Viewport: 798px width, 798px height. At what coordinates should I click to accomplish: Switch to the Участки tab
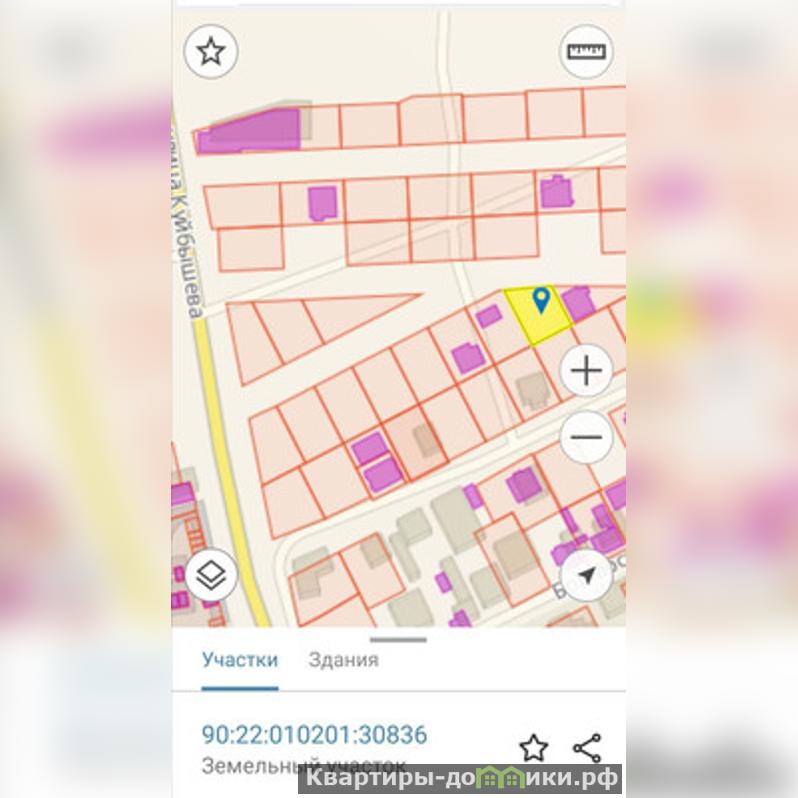point(239,660)
